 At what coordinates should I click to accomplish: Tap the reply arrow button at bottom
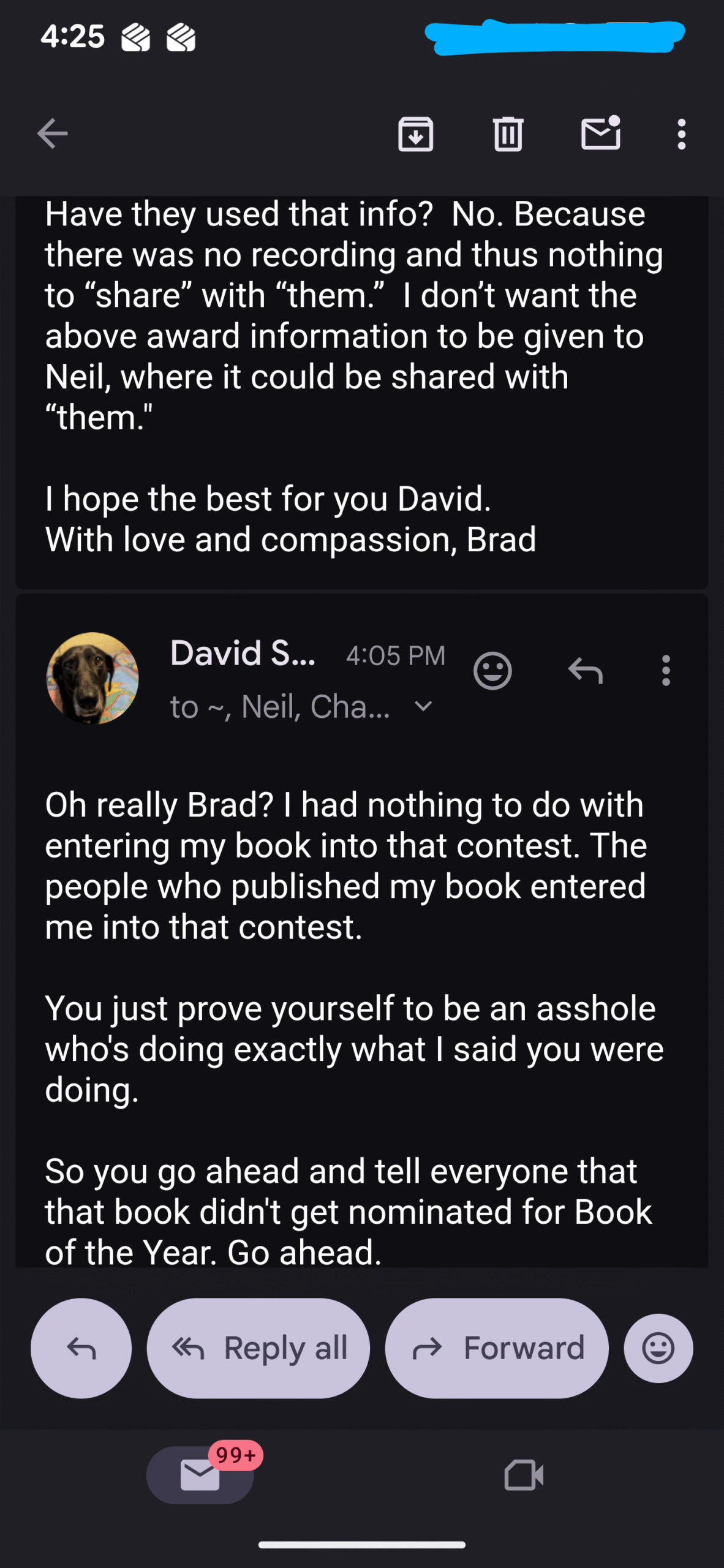(81, 1348)
